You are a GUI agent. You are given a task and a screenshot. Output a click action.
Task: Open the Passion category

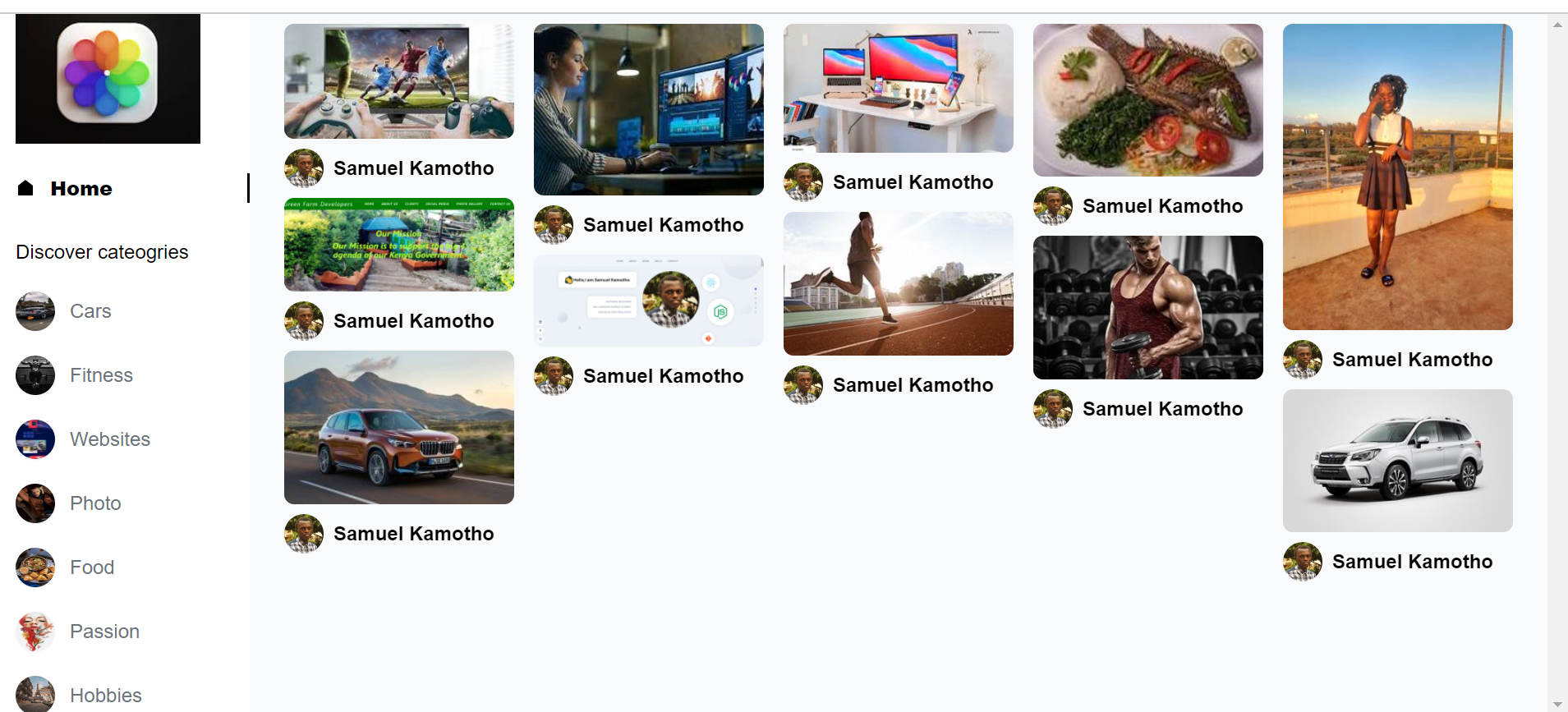click(x=104, y=632)
